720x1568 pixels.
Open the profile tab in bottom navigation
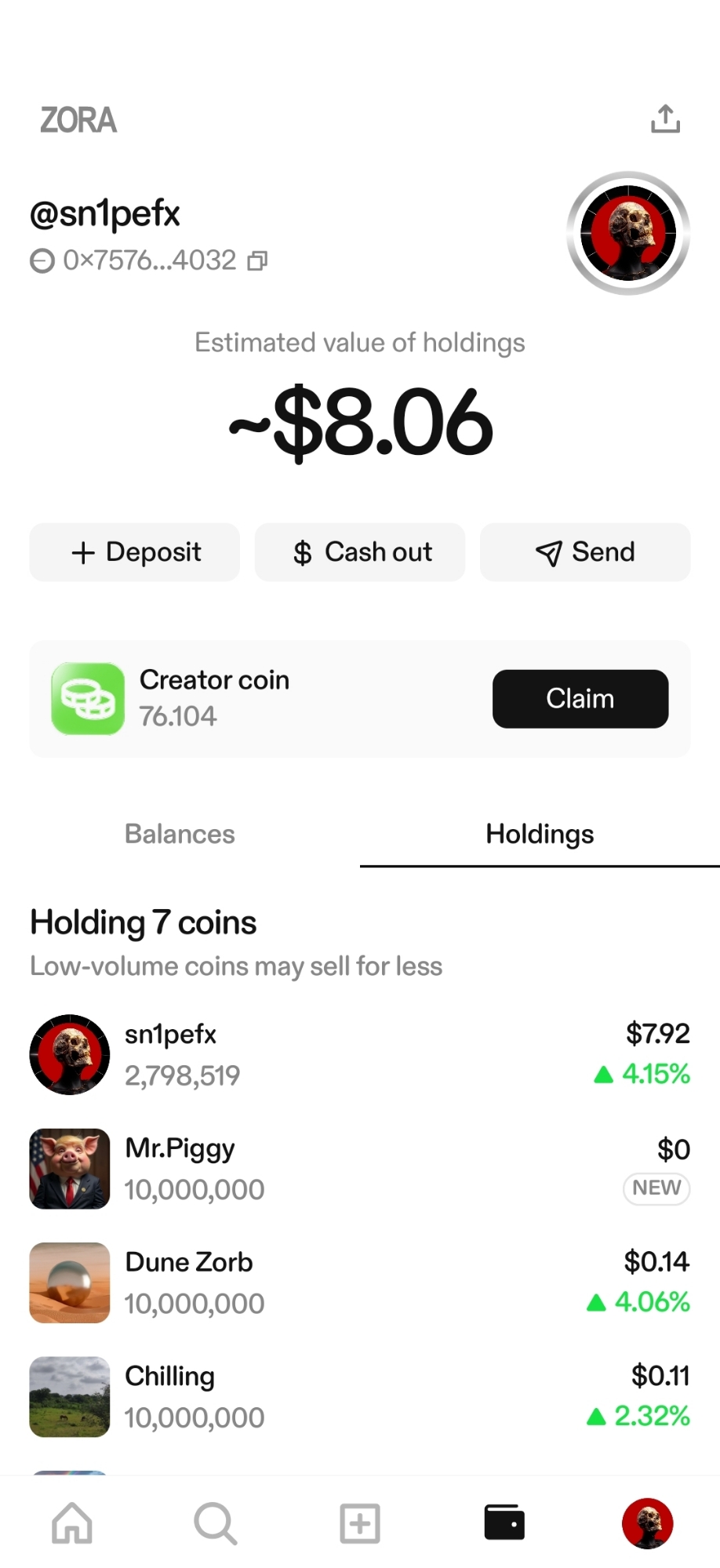click(648, 1523)
